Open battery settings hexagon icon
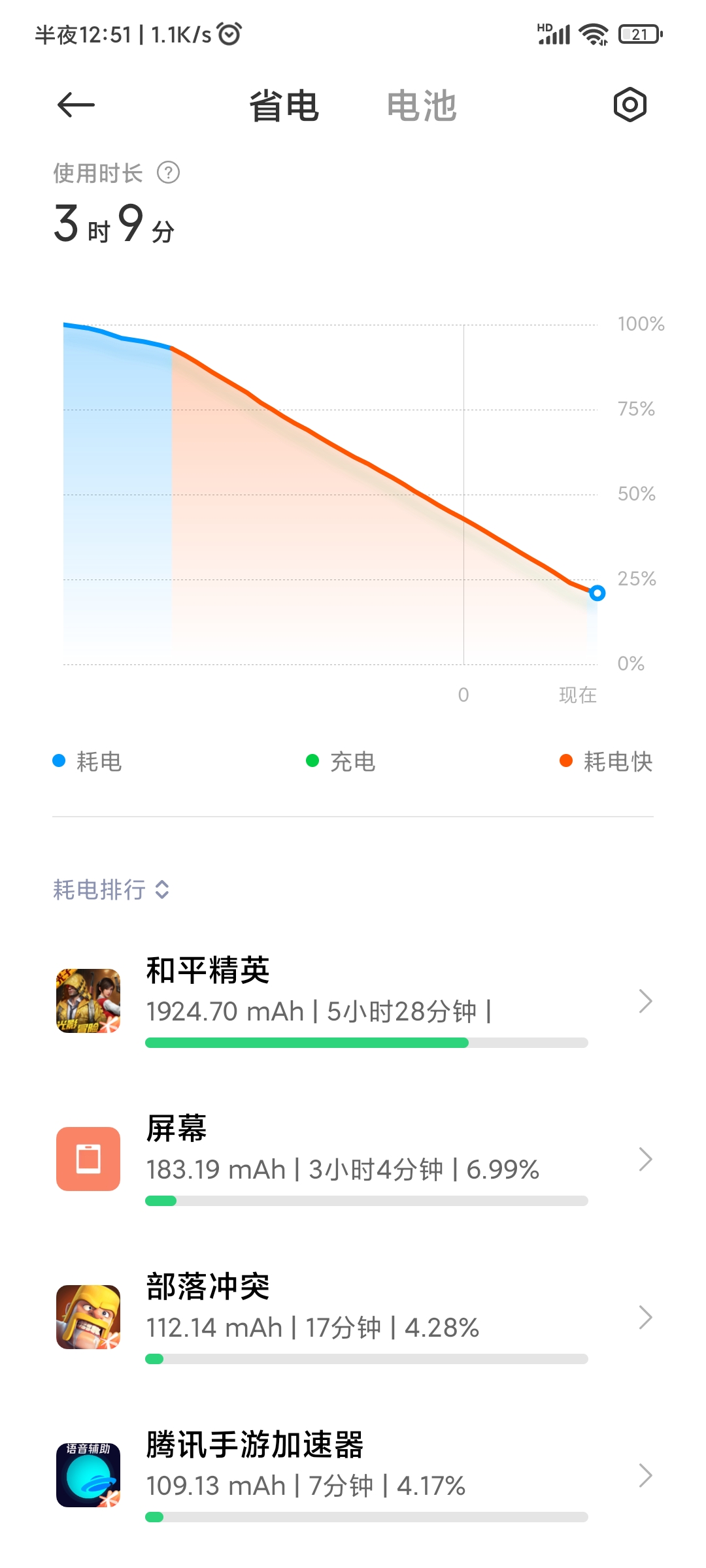This screenshot has height=1568, width=706. [x=630, y=105]
